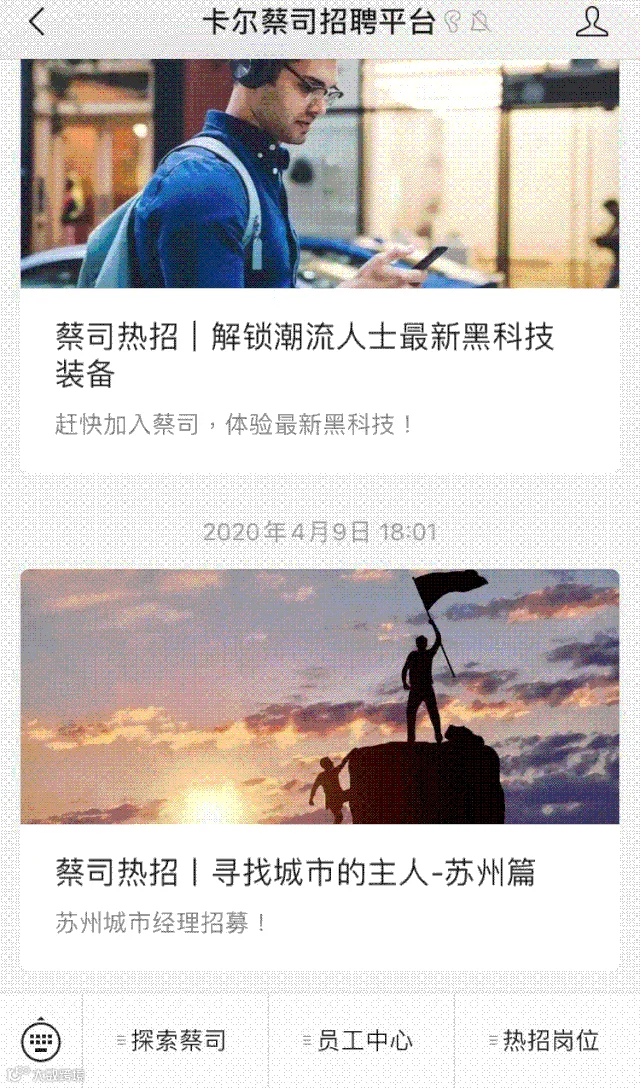Open the 热招岗位 menu
Viewport: 640px width, 1088px height.
[x=548, y=1040]
